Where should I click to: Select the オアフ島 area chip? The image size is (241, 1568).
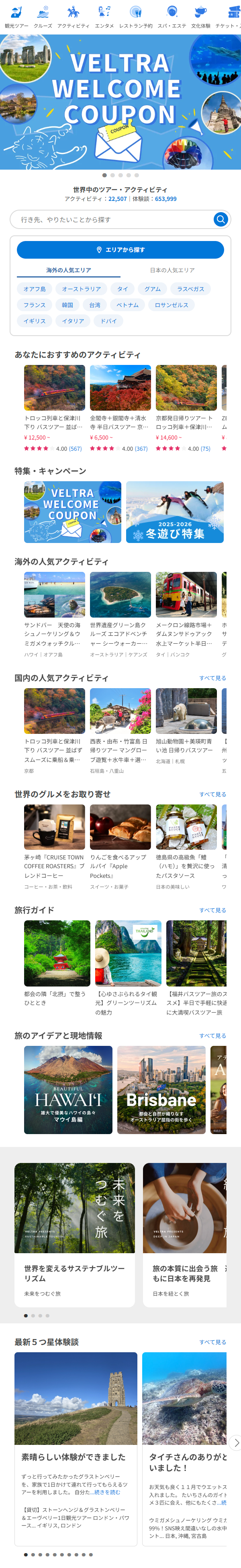click(x=35, y=289)
